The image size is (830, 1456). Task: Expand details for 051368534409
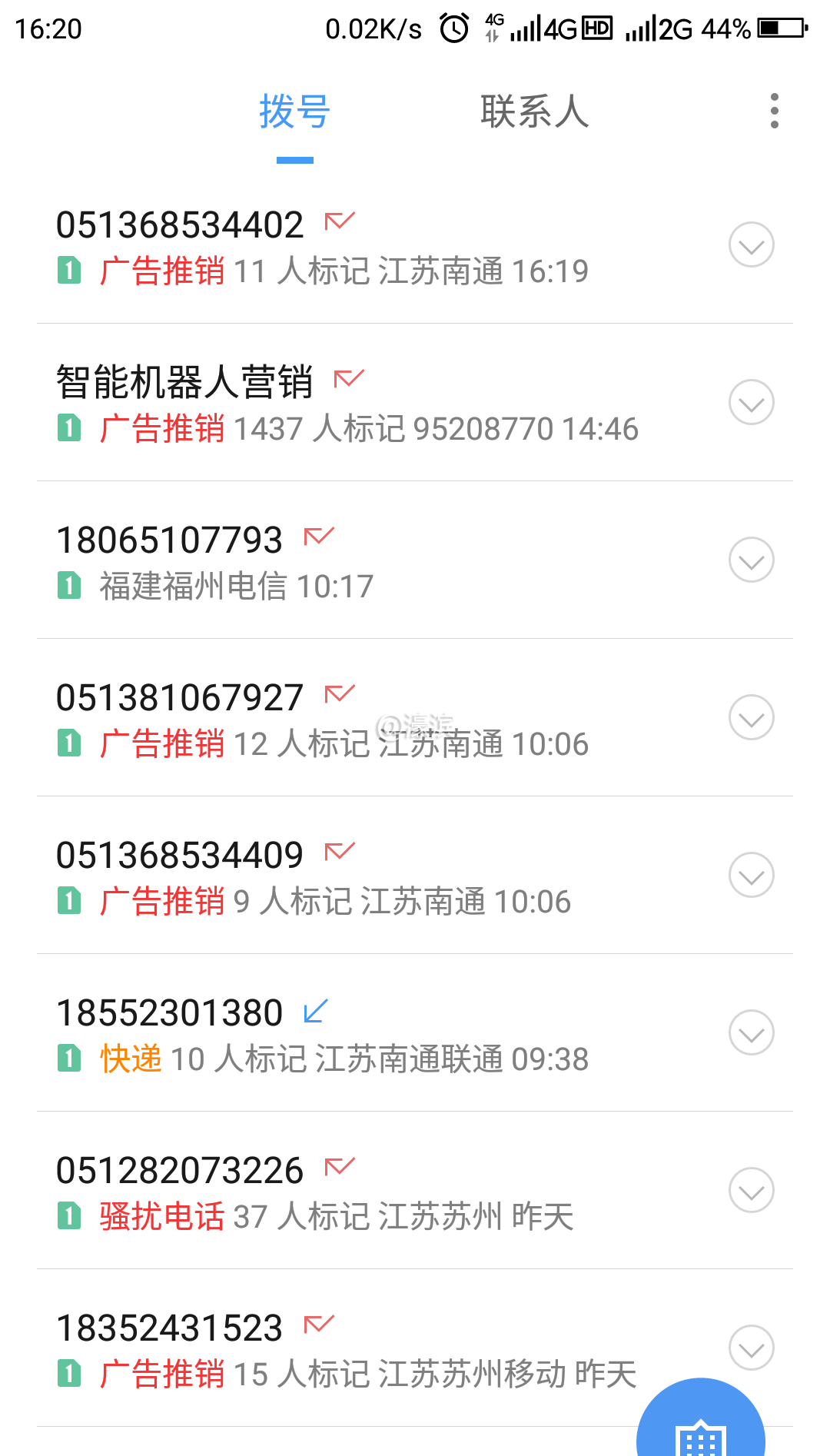[751, 876]
